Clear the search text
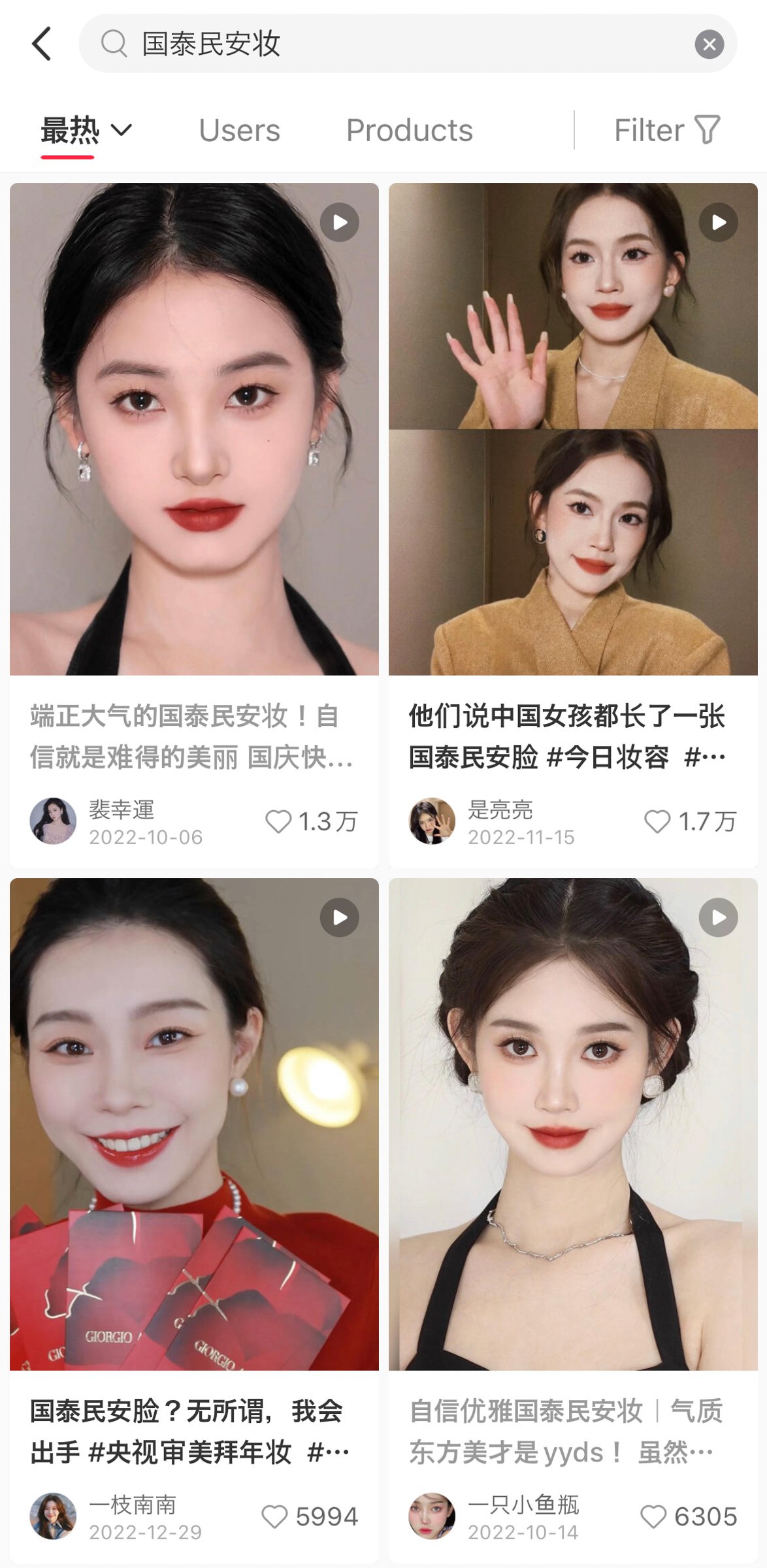The image size is (767, 1568). coord(709,44)
